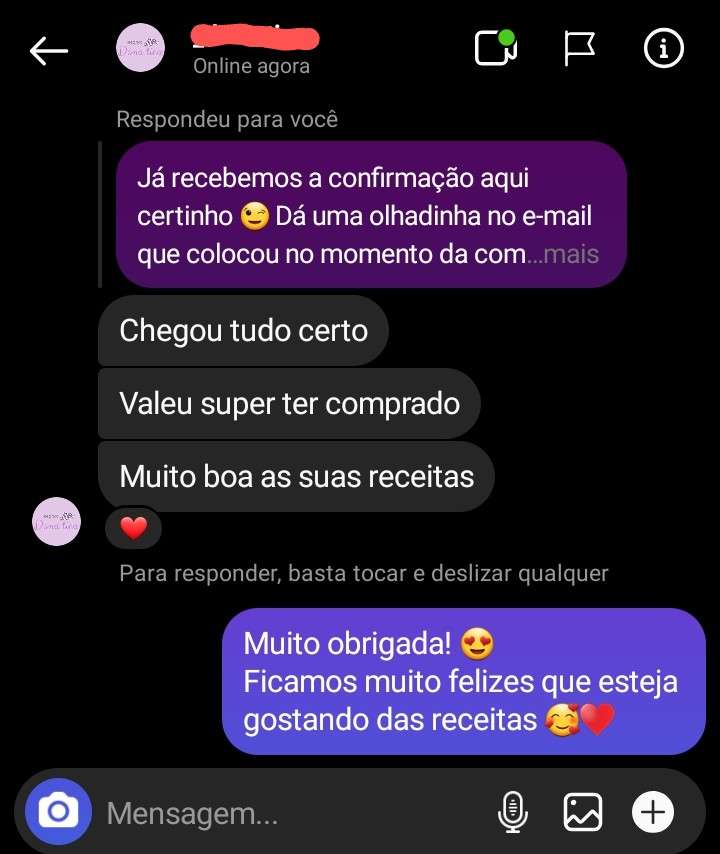Open the quoted reply 'Respondeu para você'

[228, 118]
